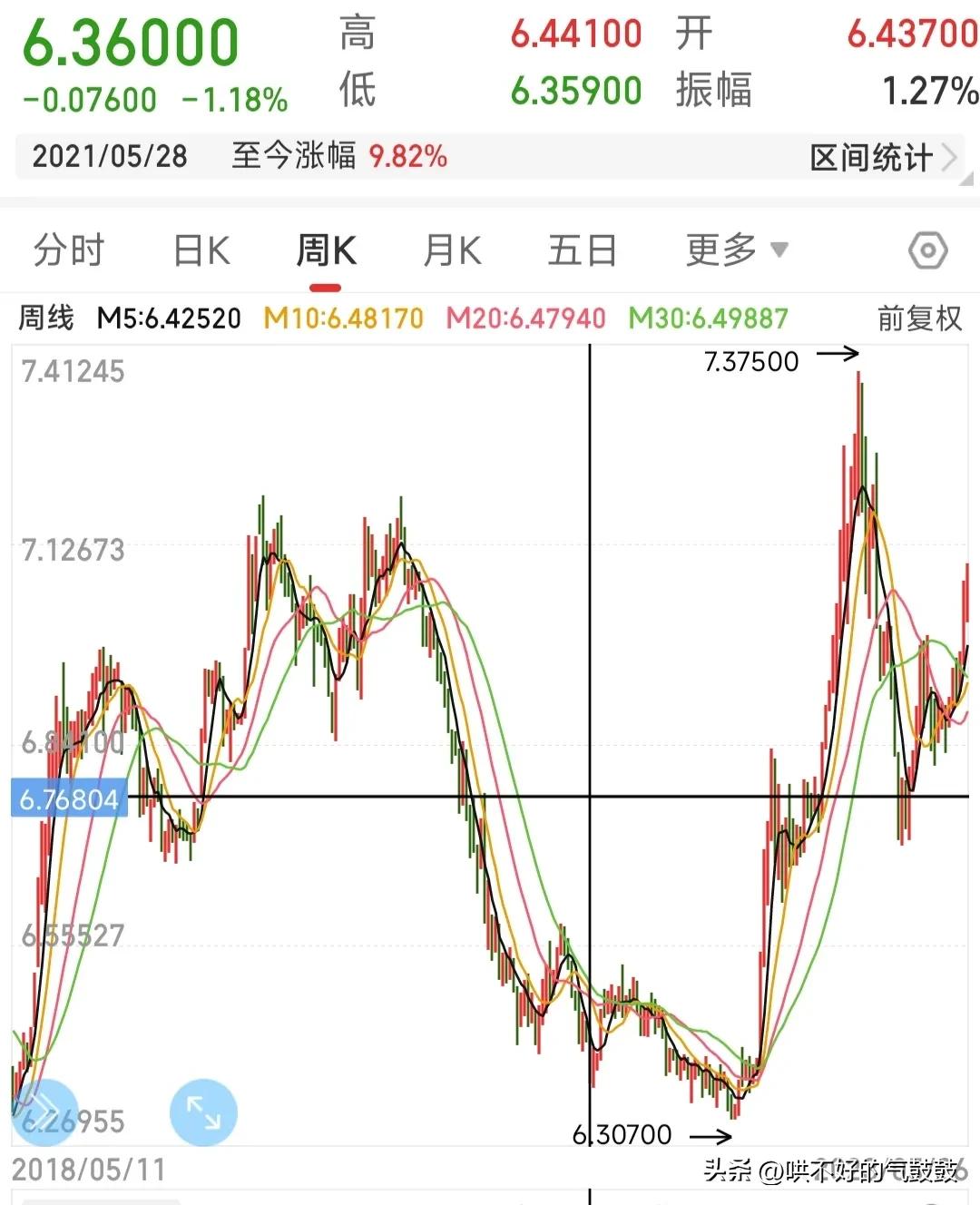
Task: Toggle the M20 moving average line
Action: point(524,319)
